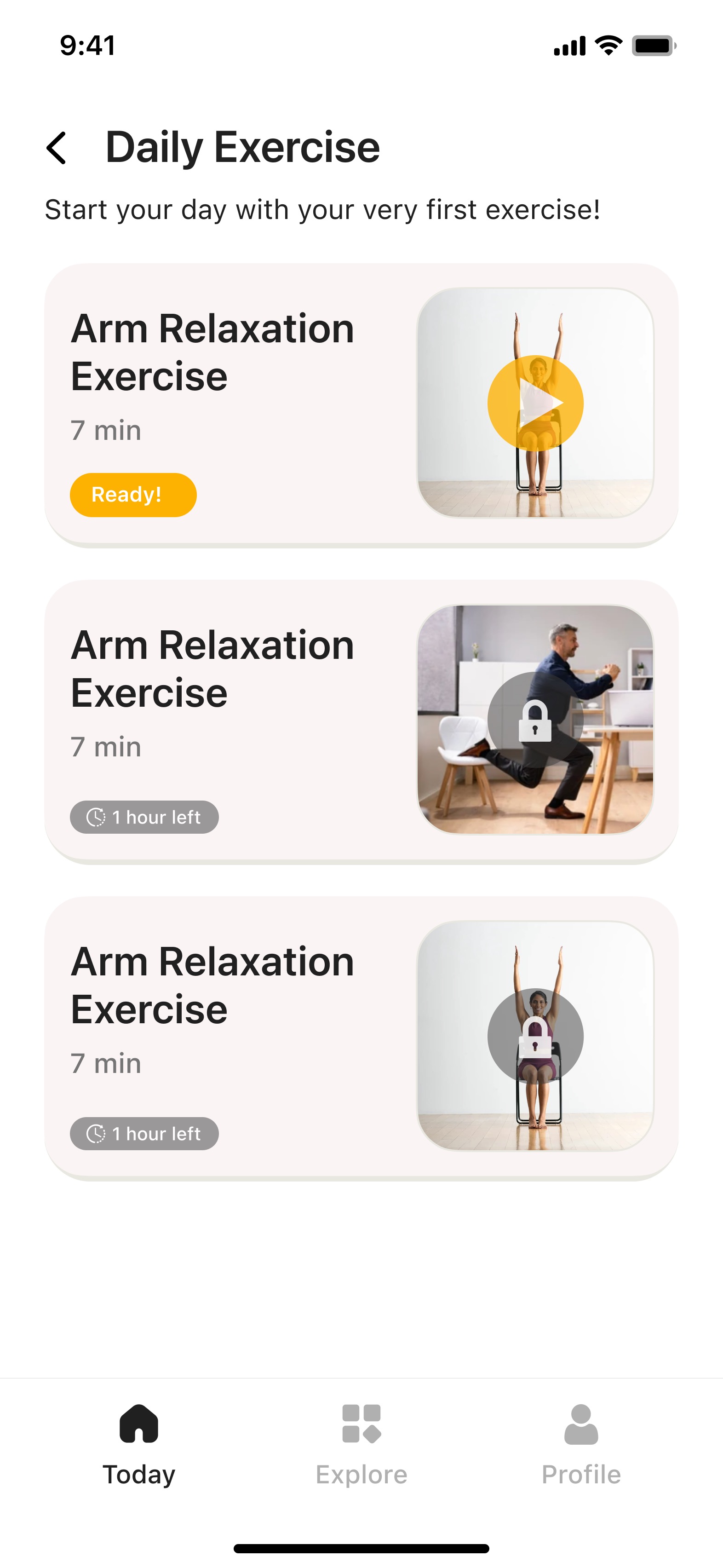
Task: Play the ready Arm Relaxation Exercise video
Action: [x=535, y=403]
